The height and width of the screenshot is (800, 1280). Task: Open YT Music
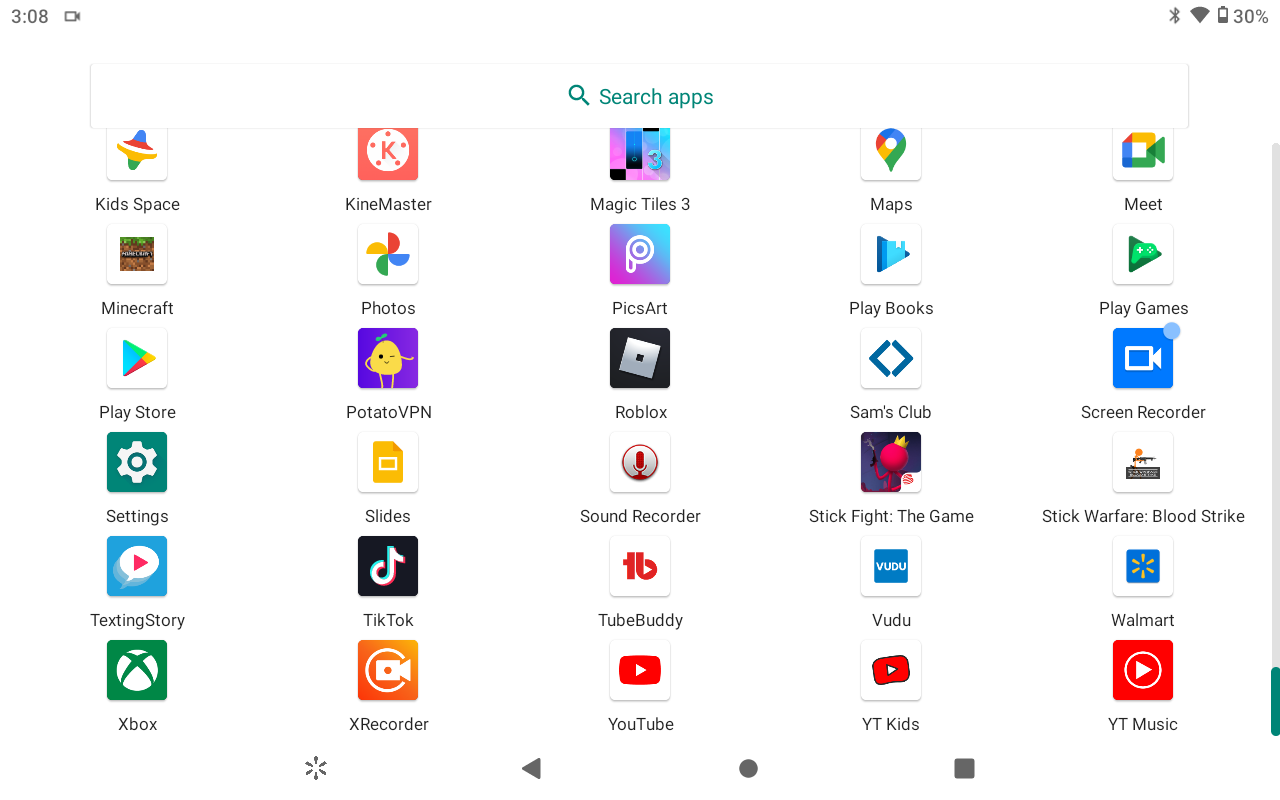[x=1143, y=670]
